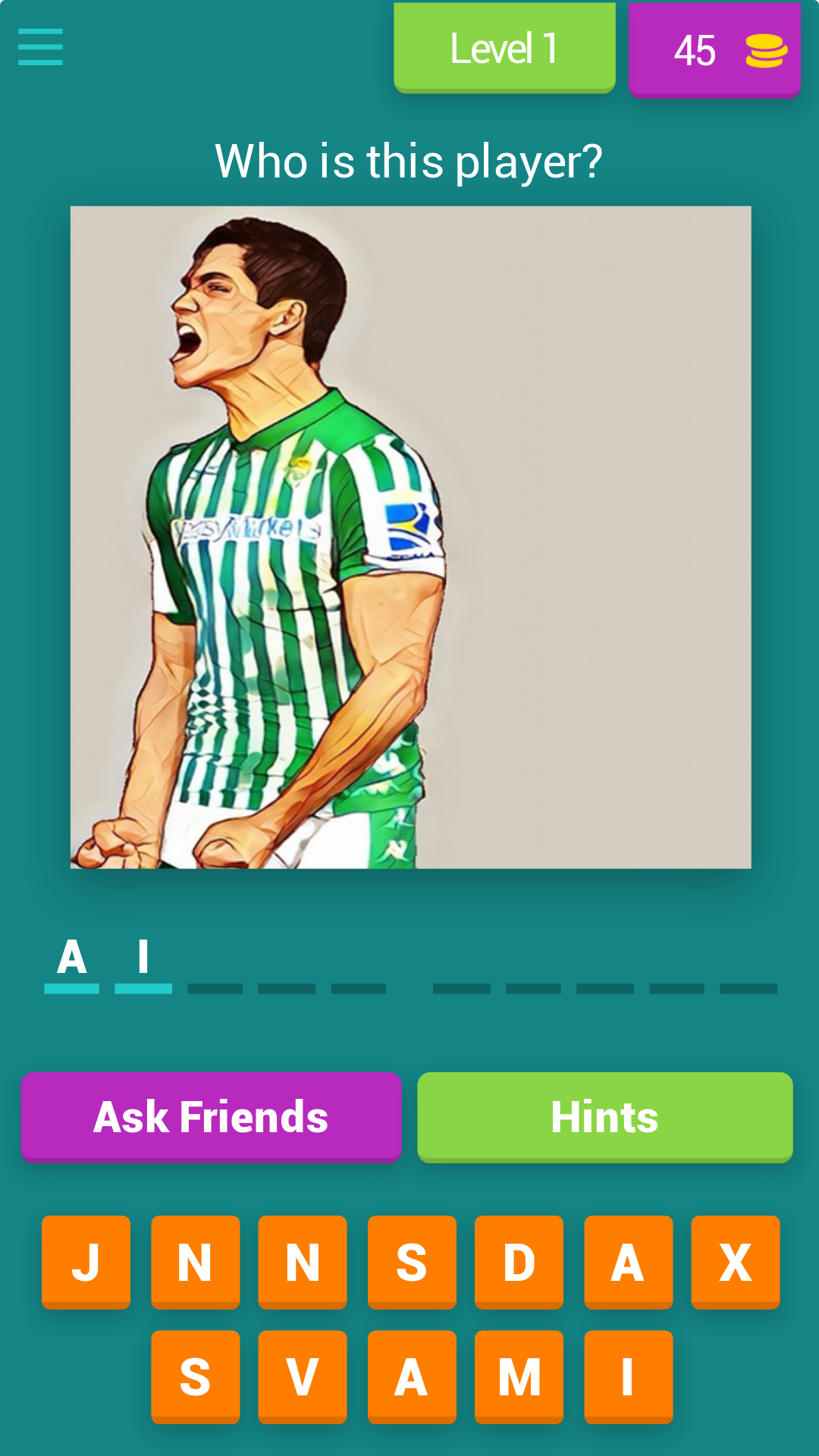Ask Friends for help
819x1456 pixels.
211,1116
